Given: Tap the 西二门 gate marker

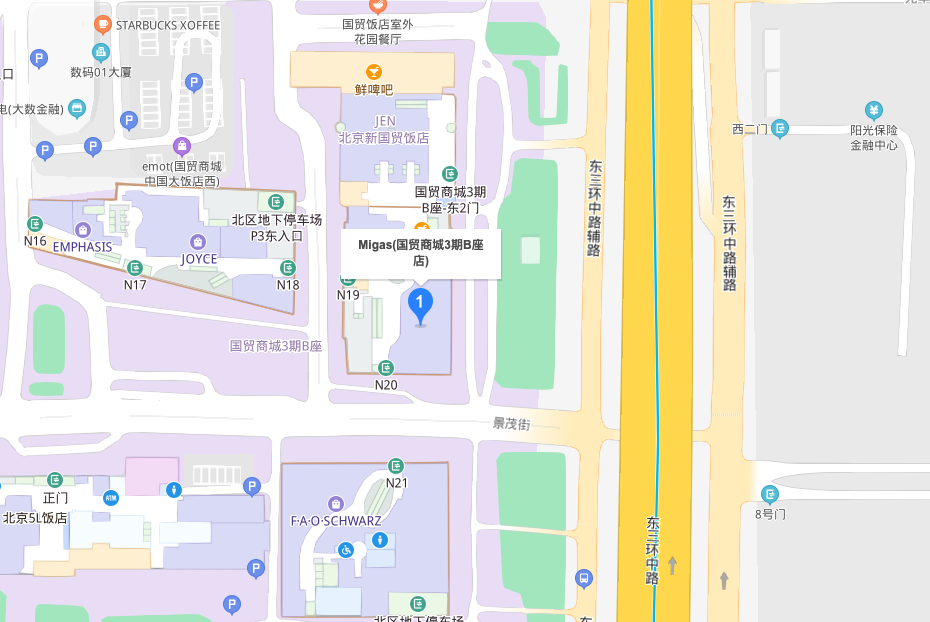Looking at the screenshot, I should point(780,128).
